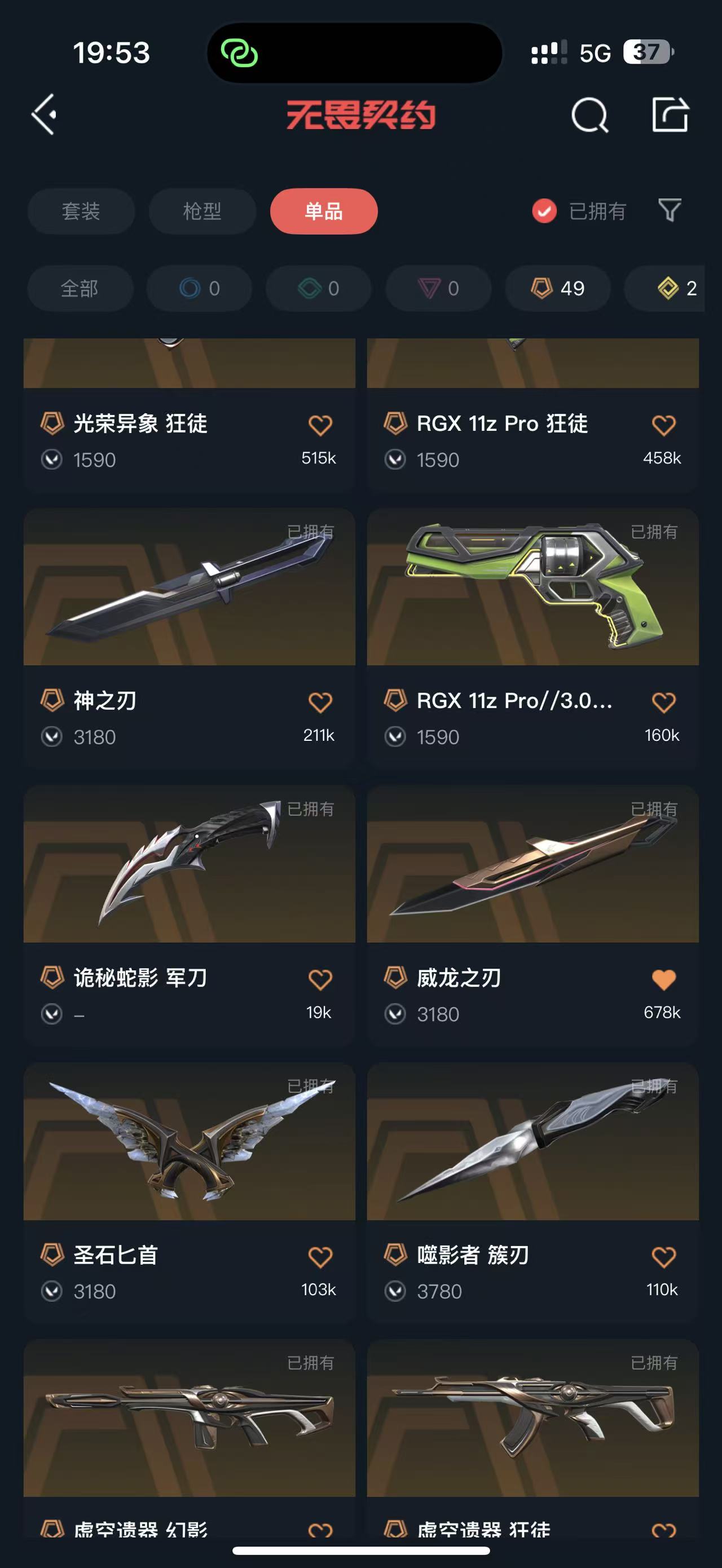Open the search icon in the header
722x1568 pixels.
[x=589, y=114]
